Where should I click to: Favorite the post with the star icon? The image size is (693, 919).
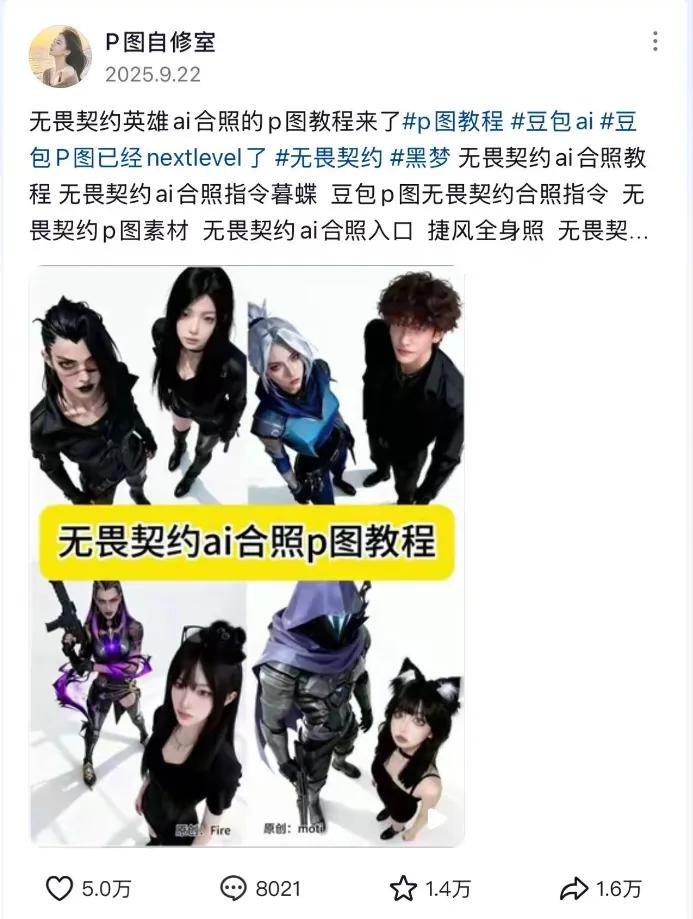pyautogui.click(x=403, y=887)
